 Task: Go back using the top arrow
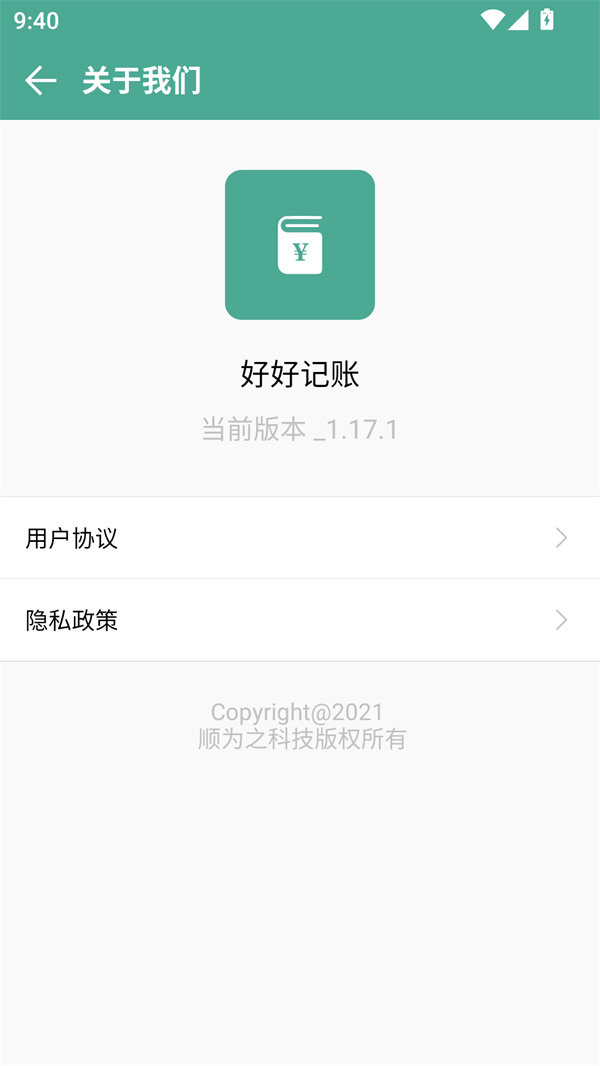point(40,81)
